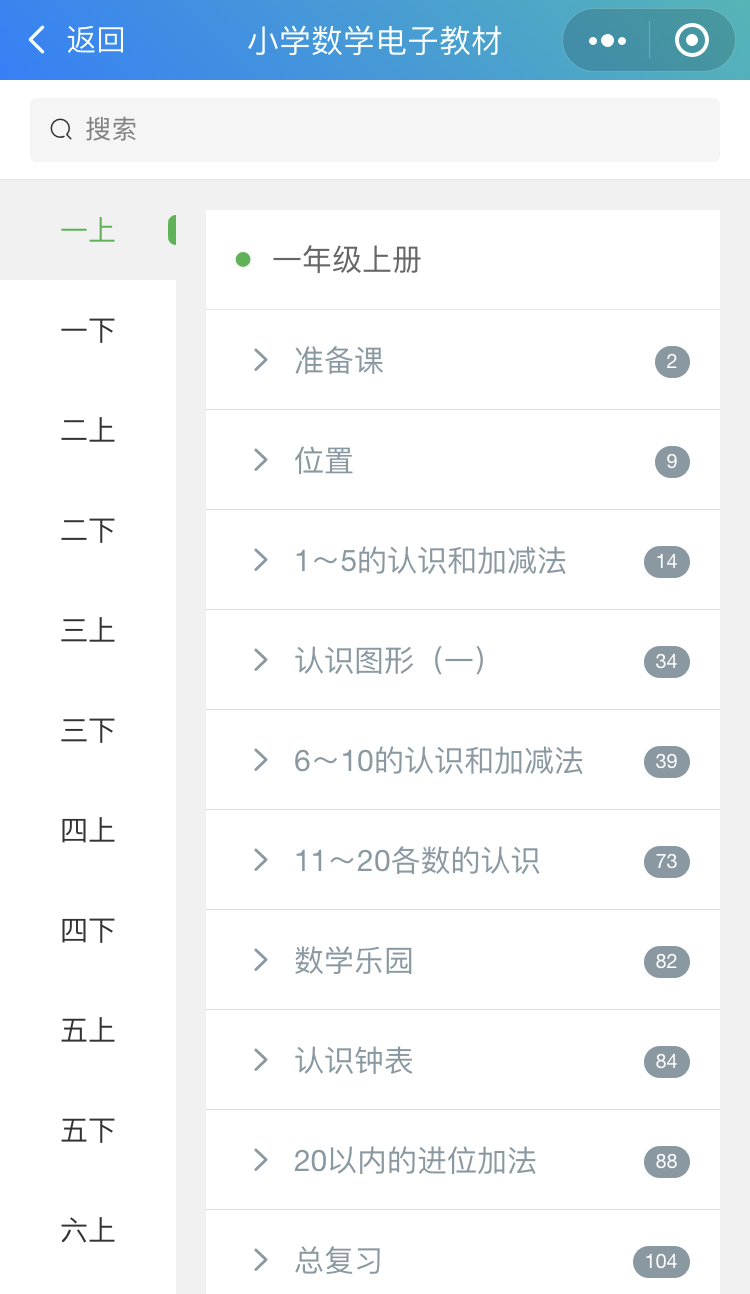Open the 6～10的认识和加减法 chapter
Image resolution: width=750 pixels, height=1294 pixels.
[x=463, y=760]
